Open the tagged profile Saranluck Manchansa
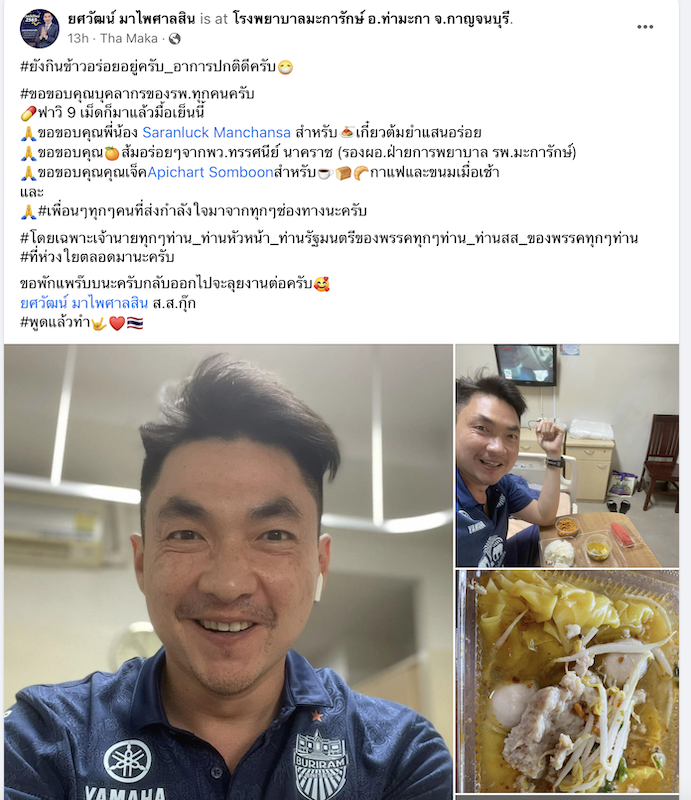Image resolution: width=691 pixels, height=800 pixels. [x=216, y=132]
